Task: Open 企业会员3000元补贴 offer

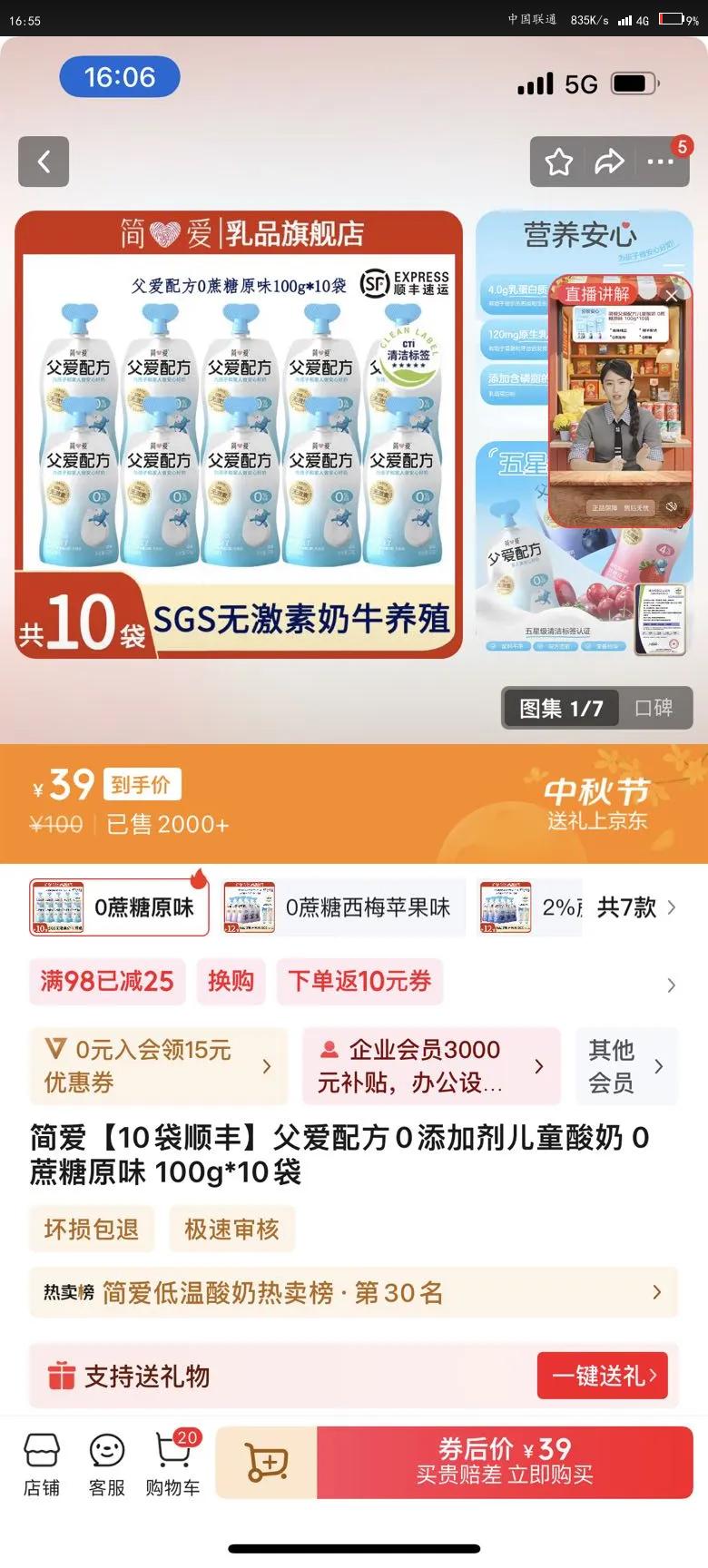Action: point(431,1065)
